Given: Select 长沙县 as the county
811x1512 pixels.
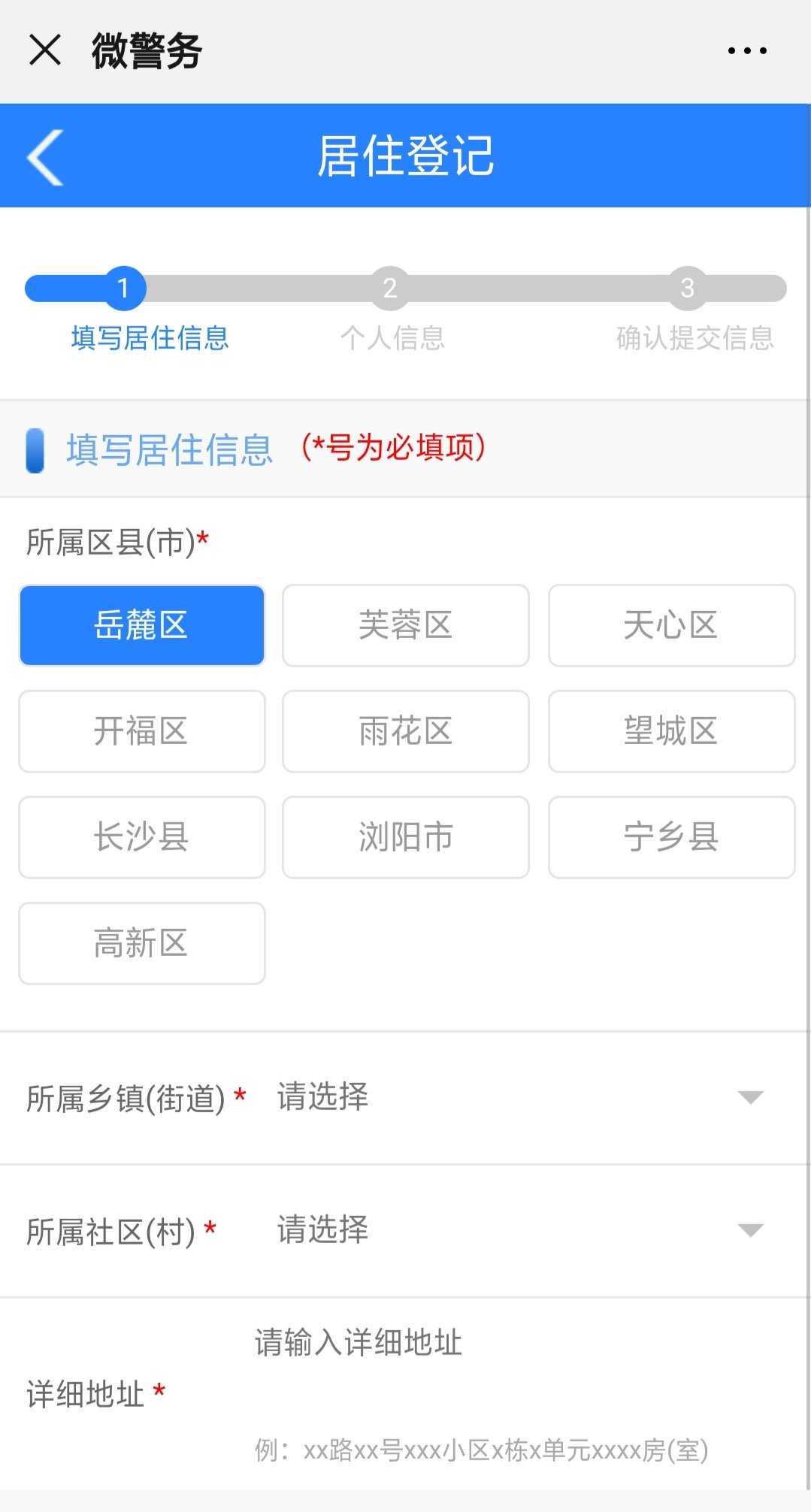Looking at the screenshot, I should (142, 837).
